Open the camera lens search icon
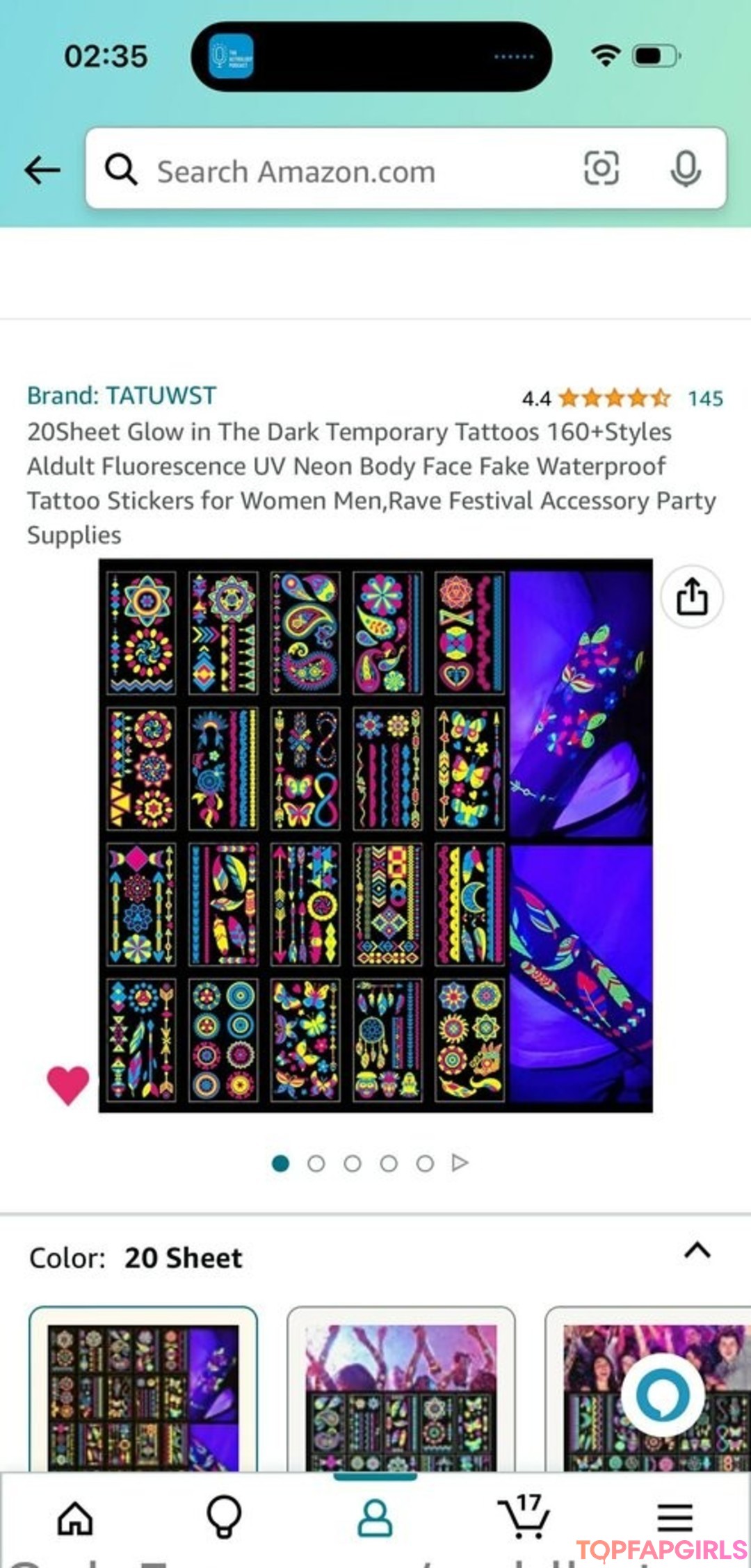The width and height of the screenshot is (751, 1568). tap(601, 168)
